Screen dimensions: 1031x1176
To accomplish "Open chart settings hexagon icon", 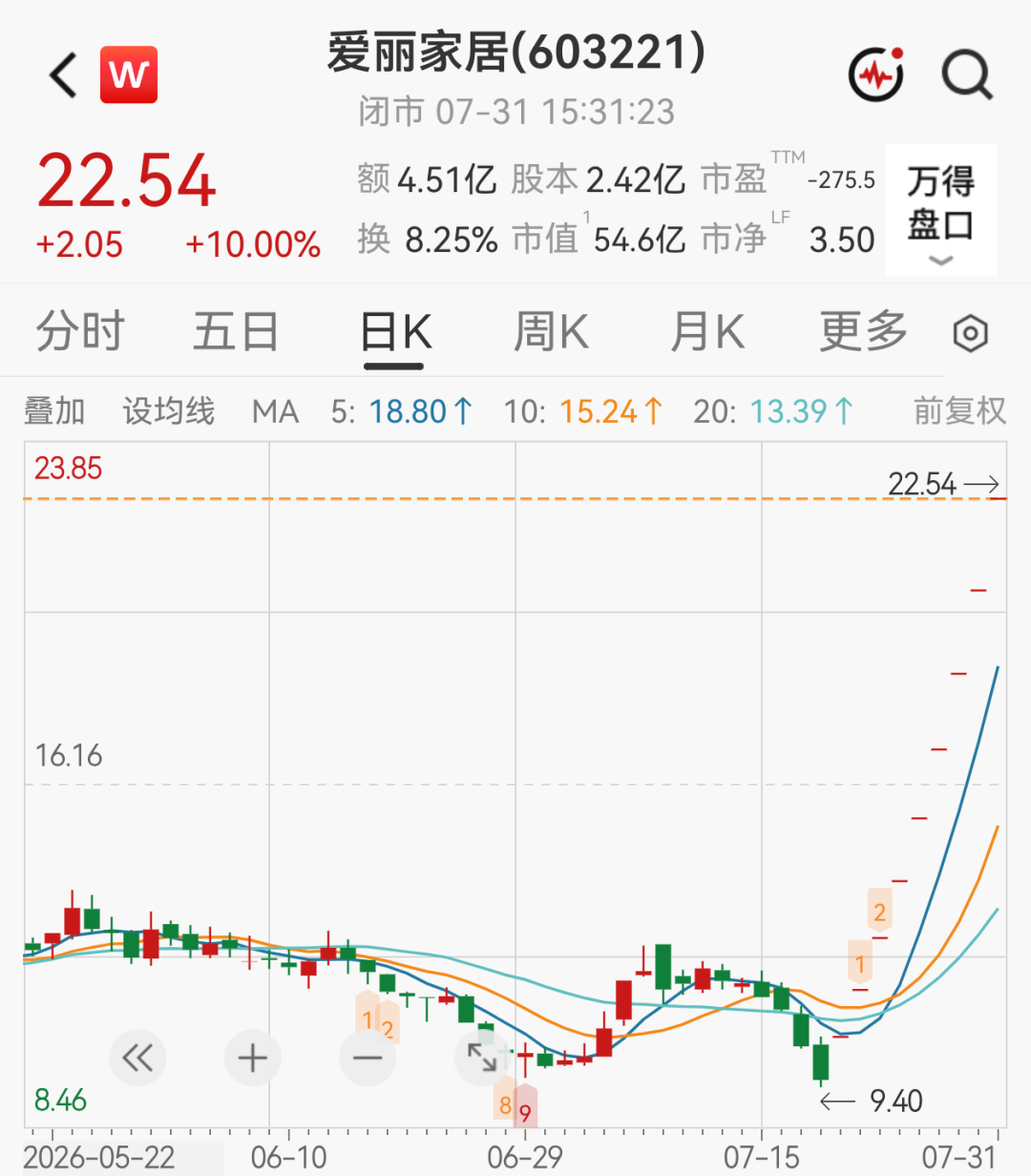I will [971, 333].
